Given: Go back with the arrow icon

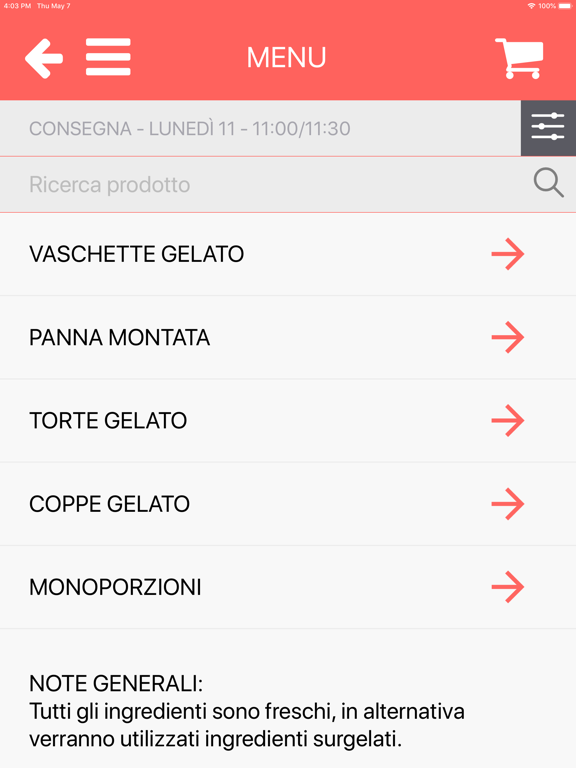Looking at the screenshot, I should point(44,58).
